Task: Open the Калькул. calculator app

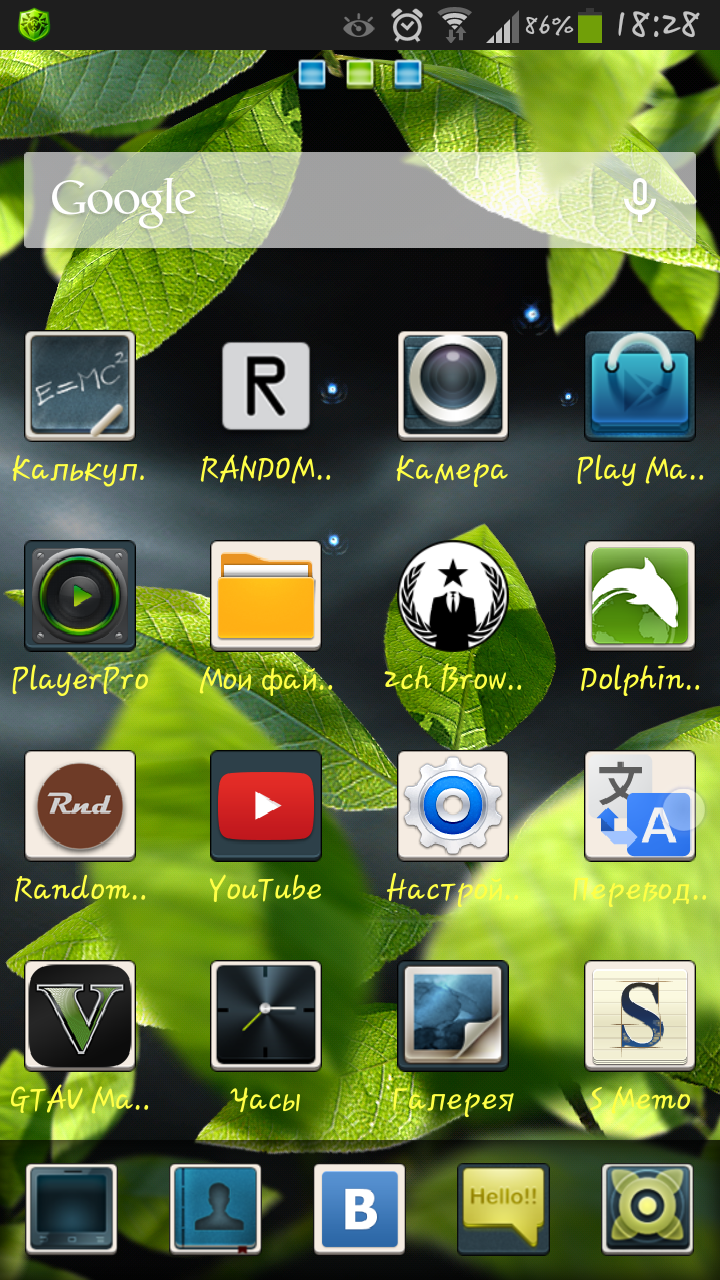Action: click(x=80, y=386)
